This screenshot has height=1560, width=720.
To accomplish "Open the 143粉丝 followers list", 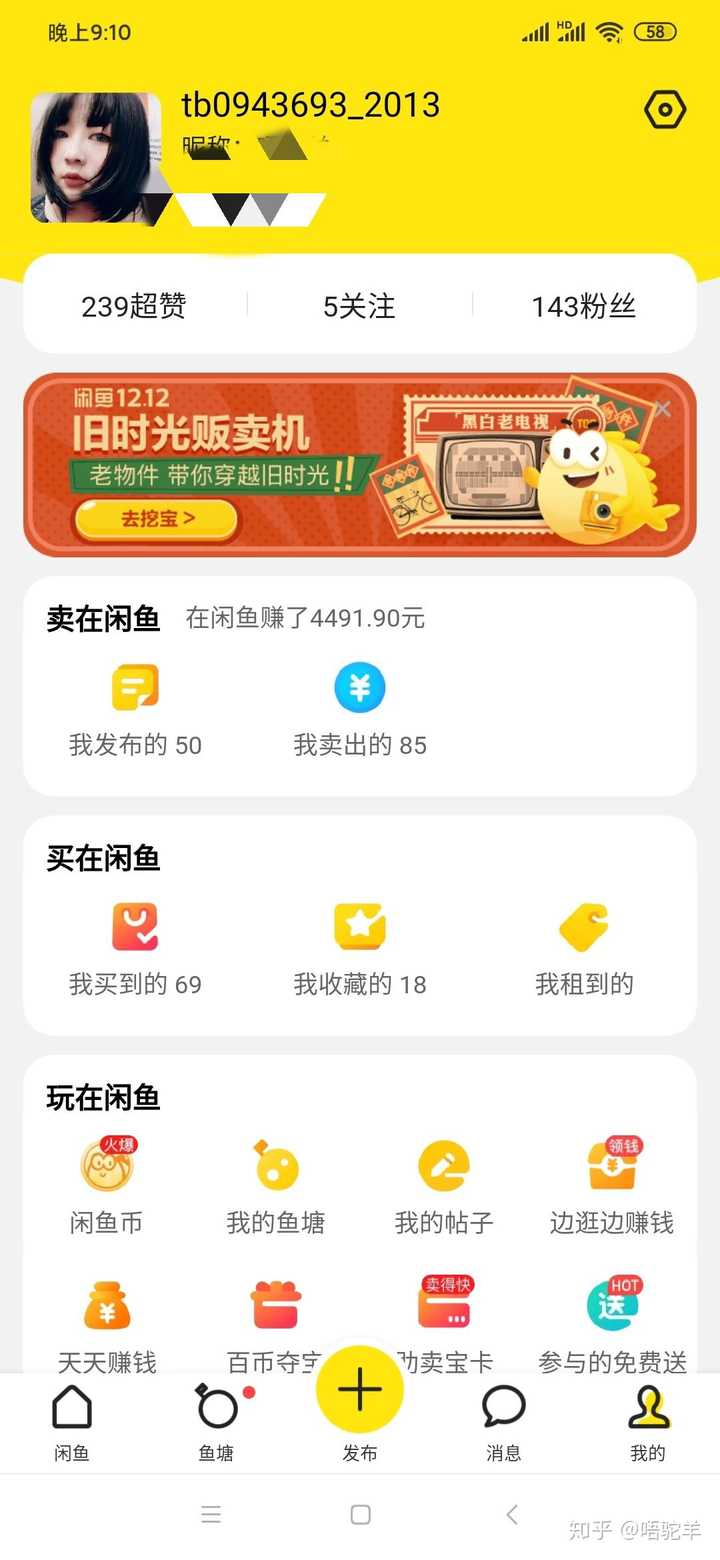I will click(x=583, y=305).
